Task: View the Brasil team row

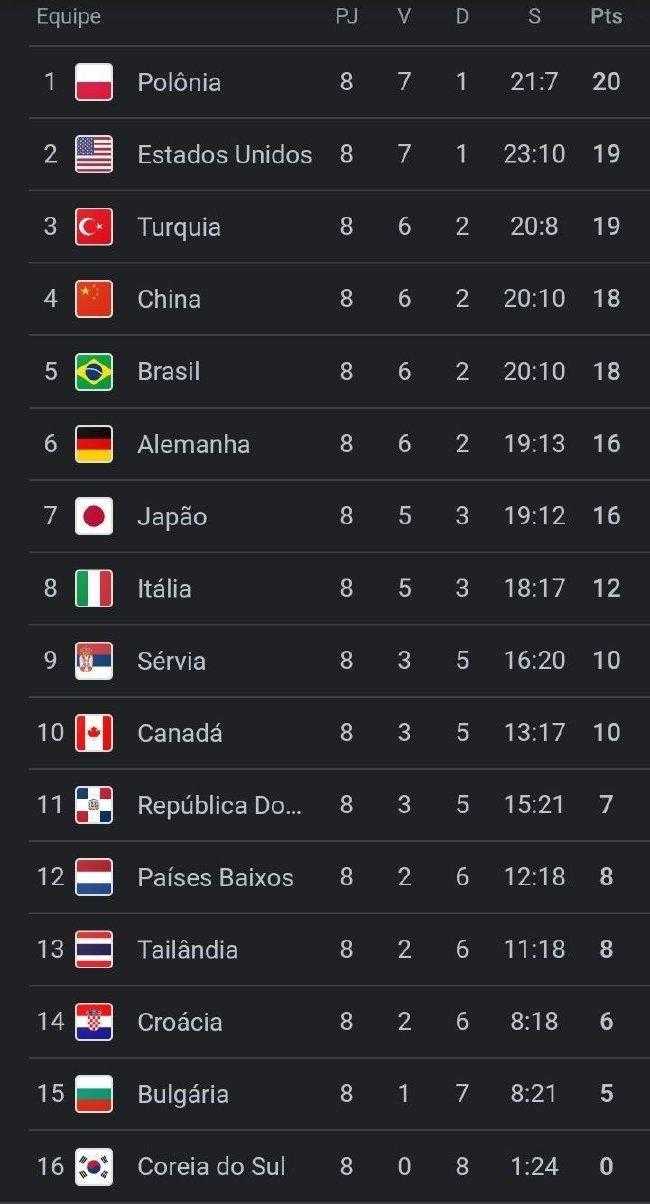Action: coord(168,371)
